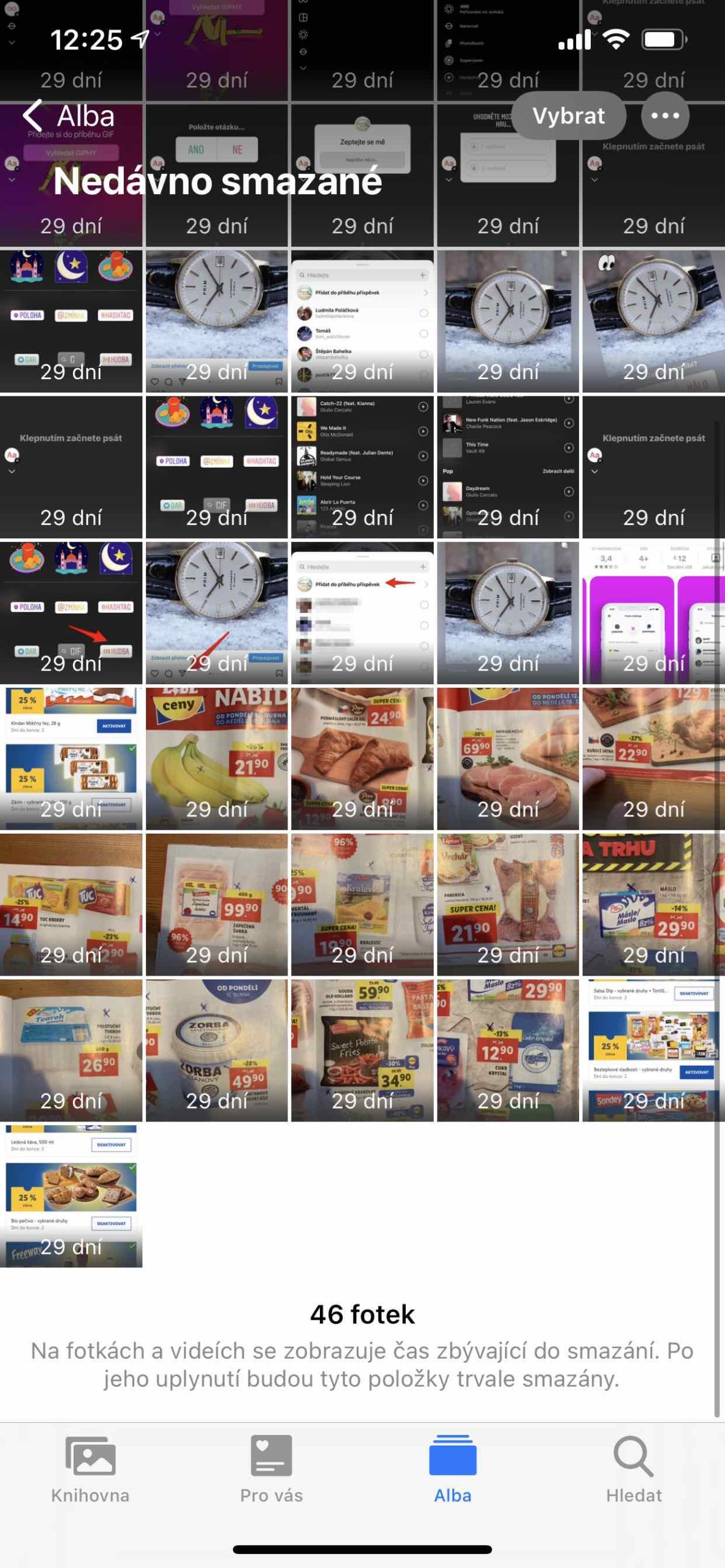
Task: Open the A TRHU butter flyer photo
Action: [x=653, y=904]
